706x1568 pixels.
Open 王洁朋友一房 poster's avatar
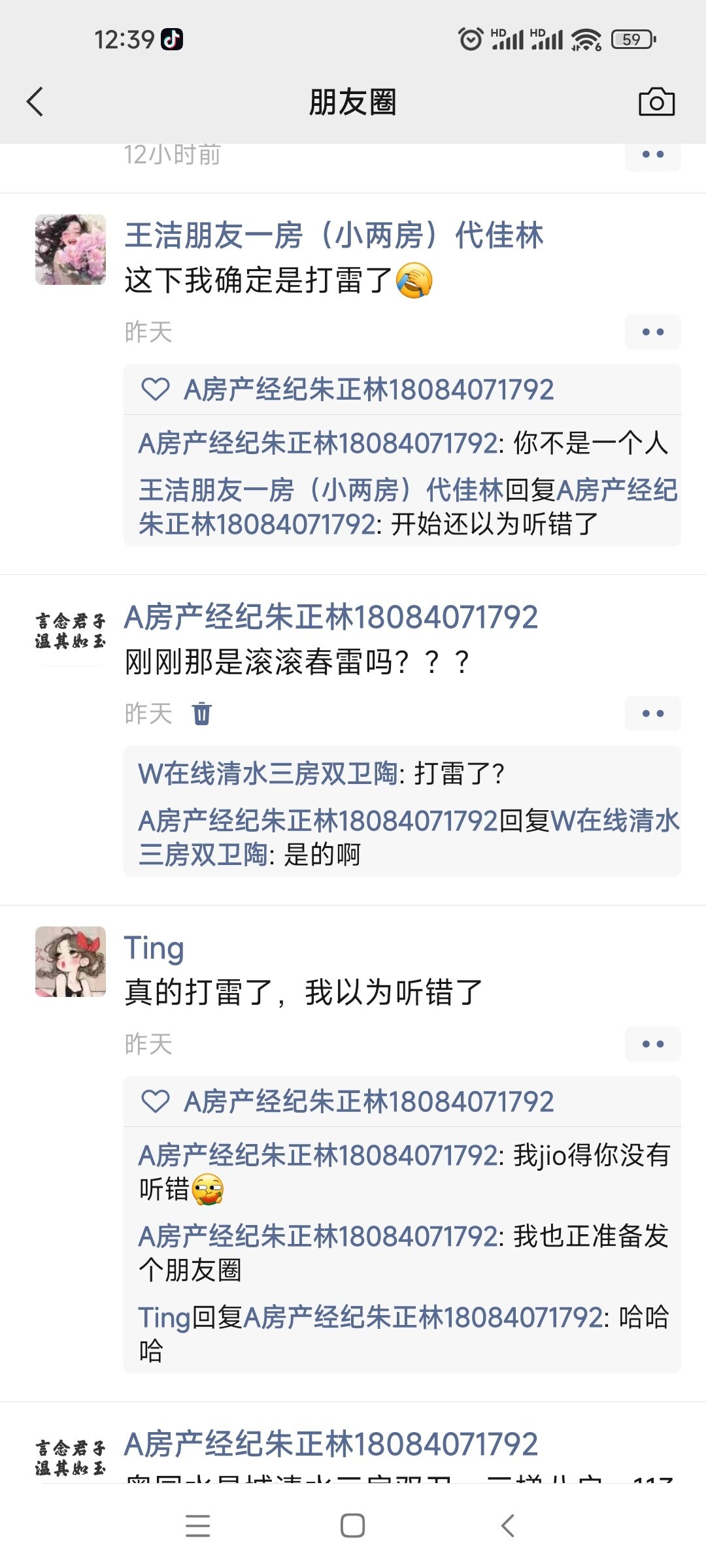pos(71,250)
